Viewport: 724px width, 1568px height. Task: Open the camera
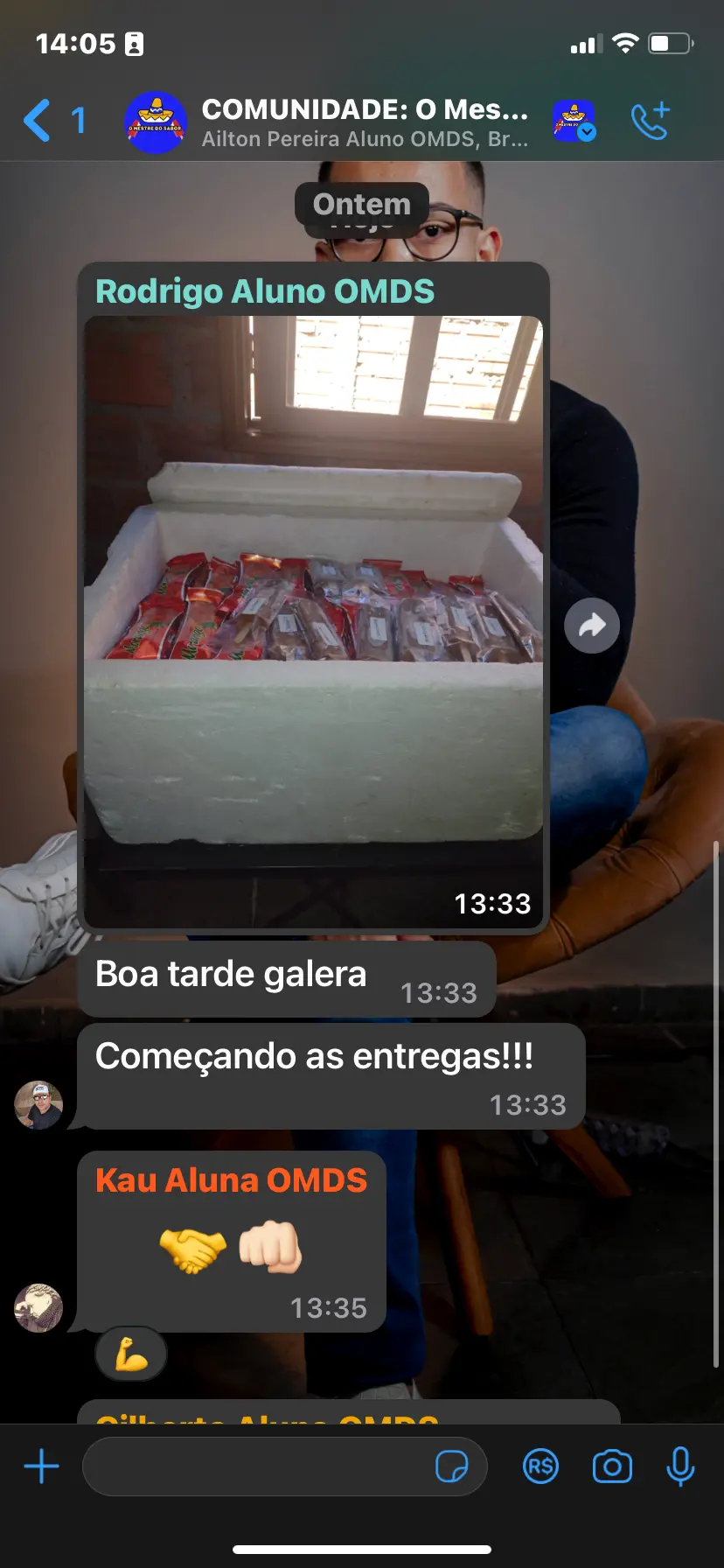click(x=612, y=1466)
